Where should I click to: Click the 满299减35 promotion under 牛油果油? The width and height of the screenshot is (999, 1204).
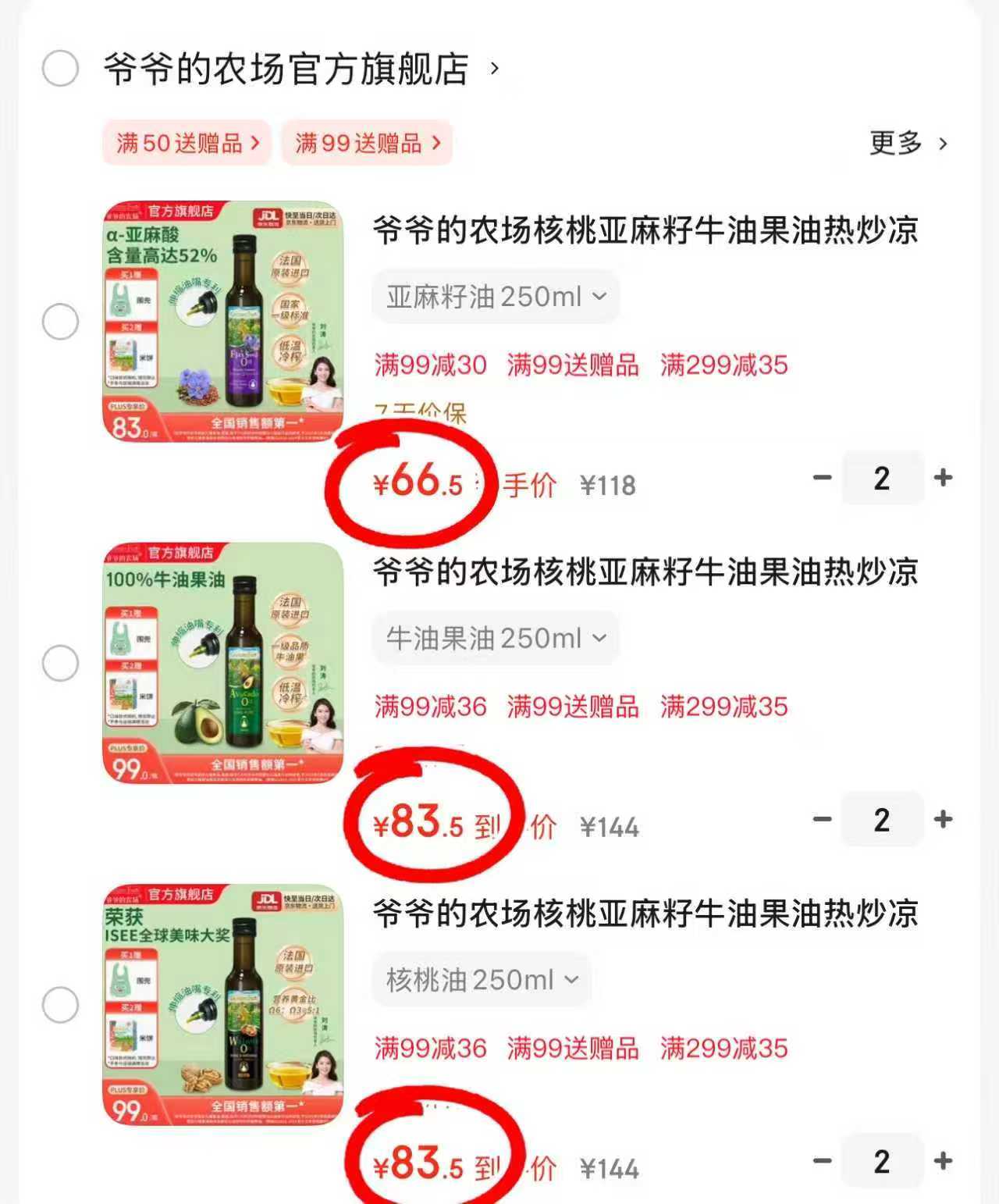pyautogui.click(x=724, y=708)
